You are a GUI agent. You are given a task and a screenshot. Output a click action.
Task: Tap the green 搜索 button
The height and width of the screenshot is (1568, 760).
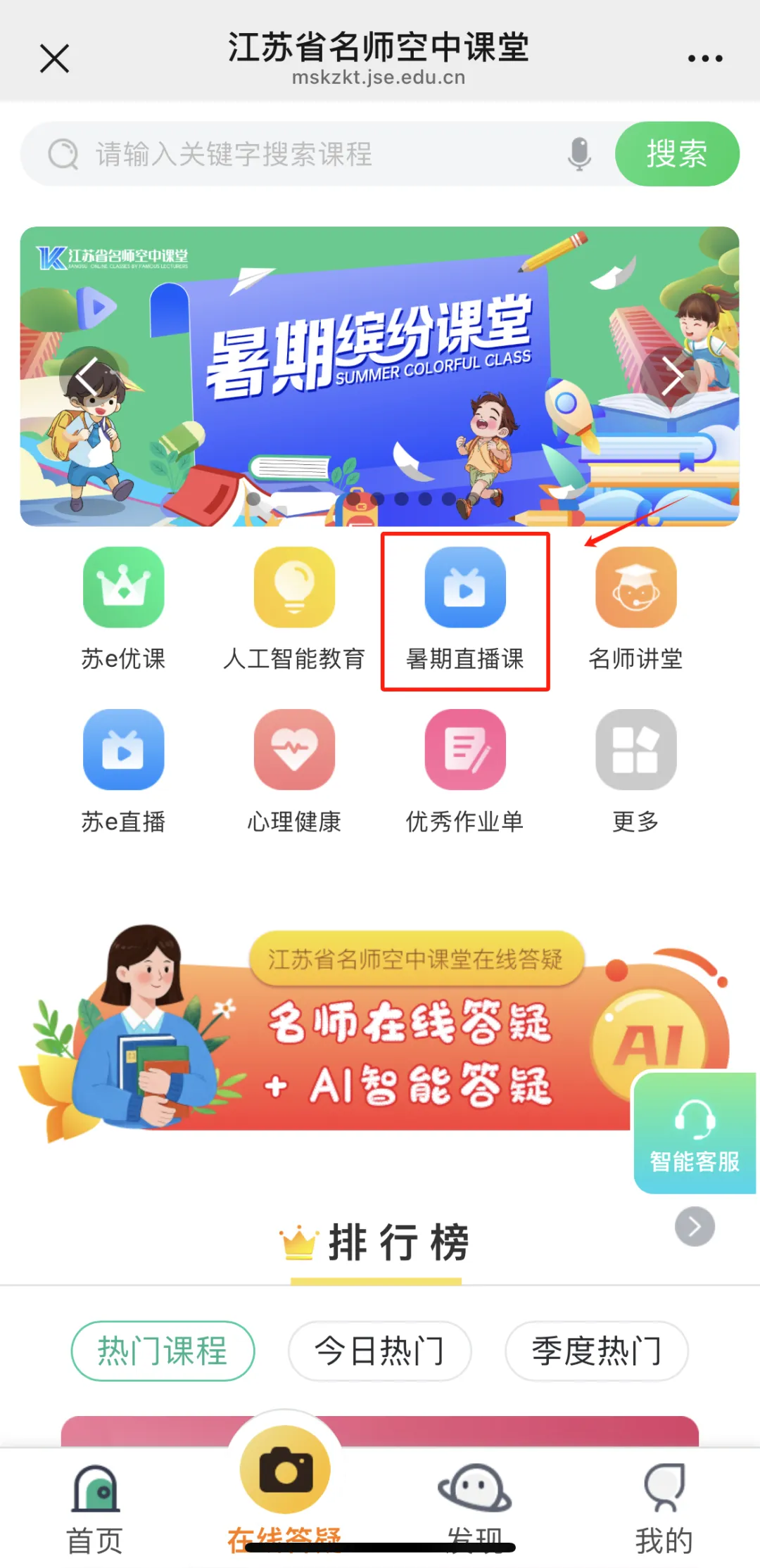point(677,154)
